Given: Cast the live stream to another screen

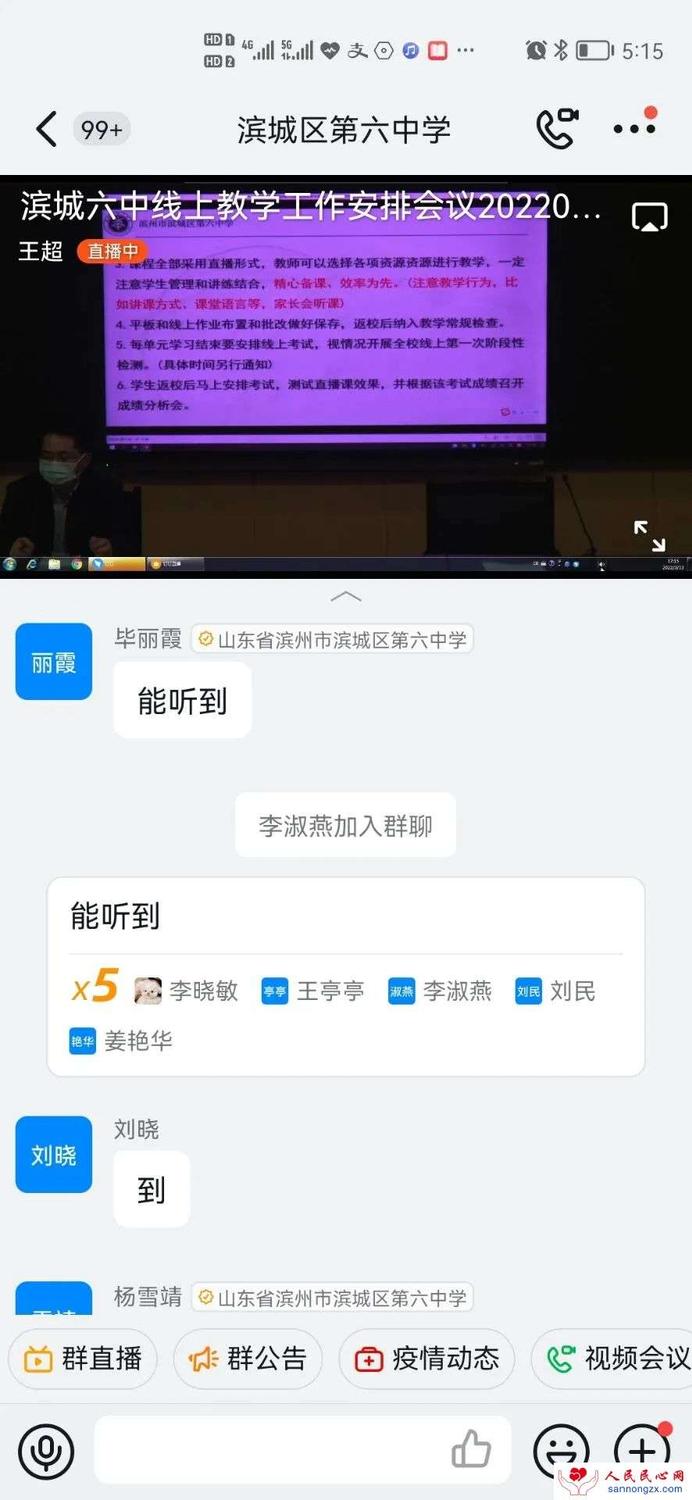Looking at the screenshot, I should click(x=649, y=216).
